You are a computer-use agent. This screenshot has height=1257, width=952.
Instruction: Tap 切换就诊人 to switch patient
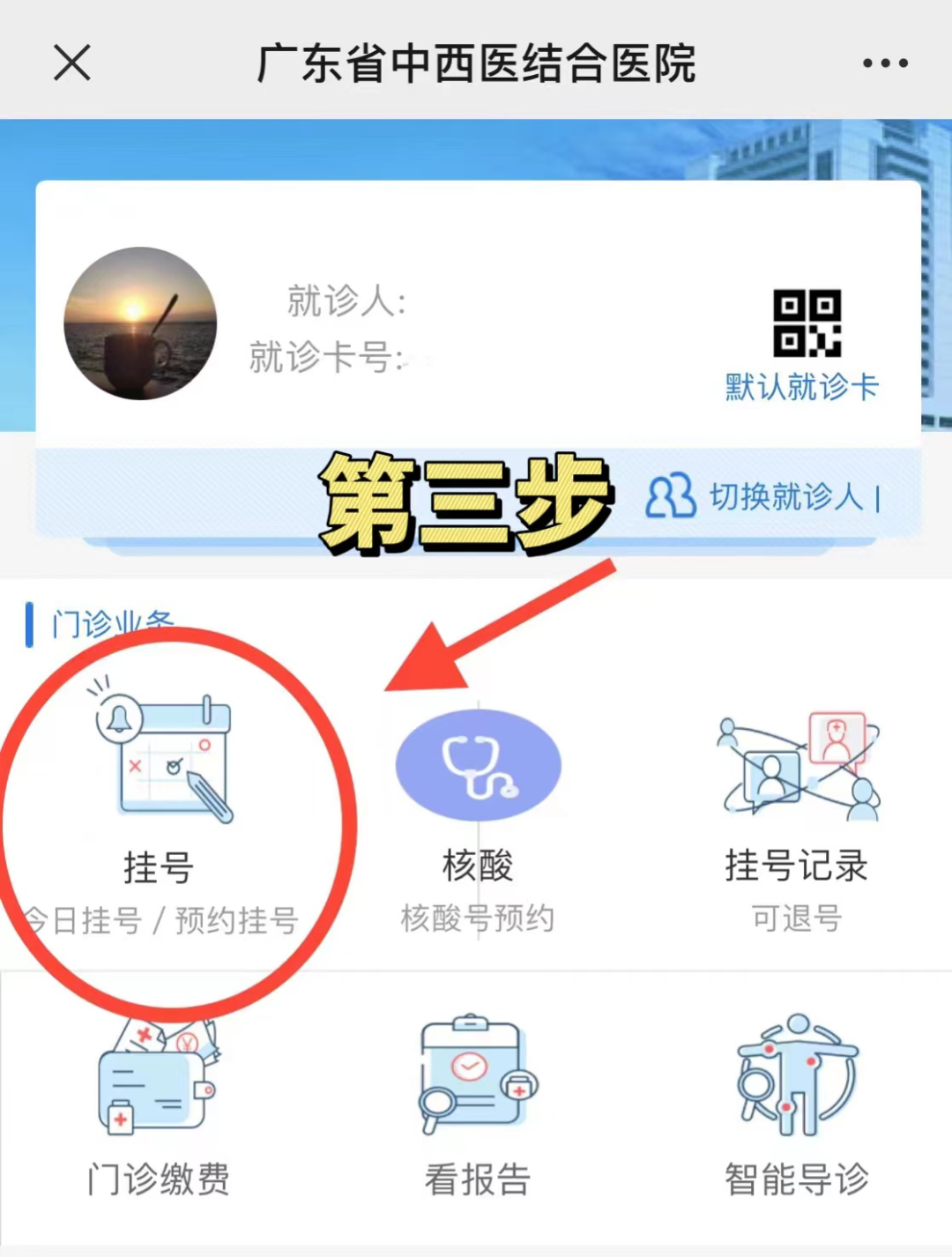[x=763, y=497]
